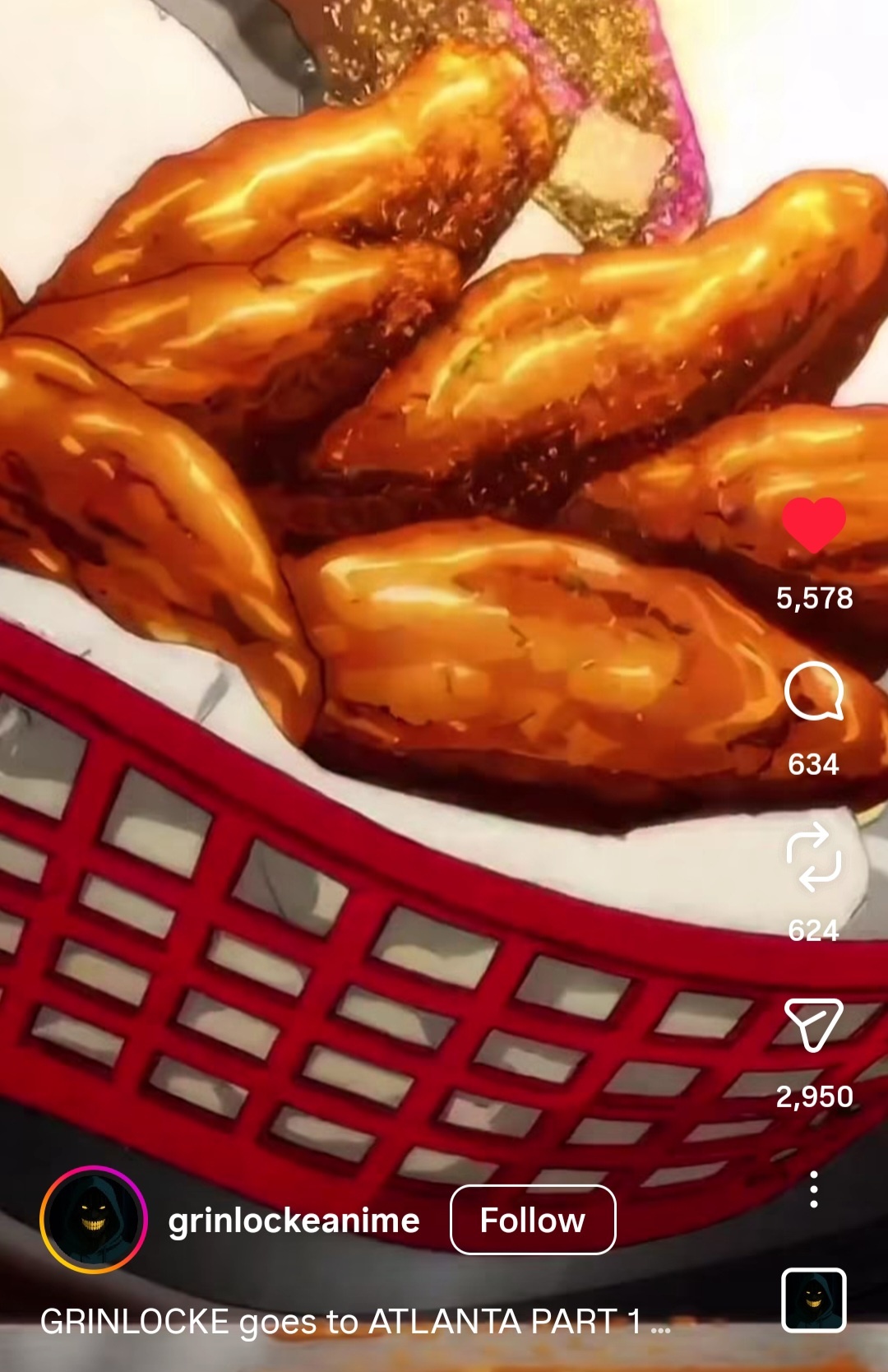
Task: Open the comments on this reel
Action: 813,692
